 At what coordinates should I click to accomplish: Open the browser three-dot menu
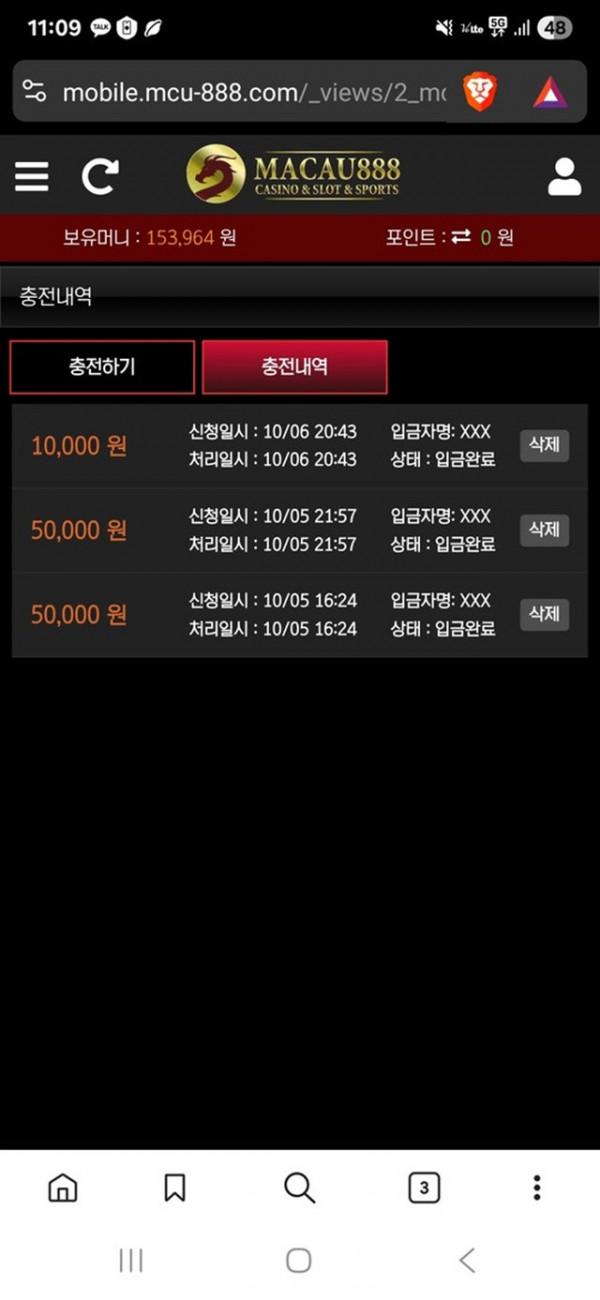pyautogui.click(x=537, y=1187)
